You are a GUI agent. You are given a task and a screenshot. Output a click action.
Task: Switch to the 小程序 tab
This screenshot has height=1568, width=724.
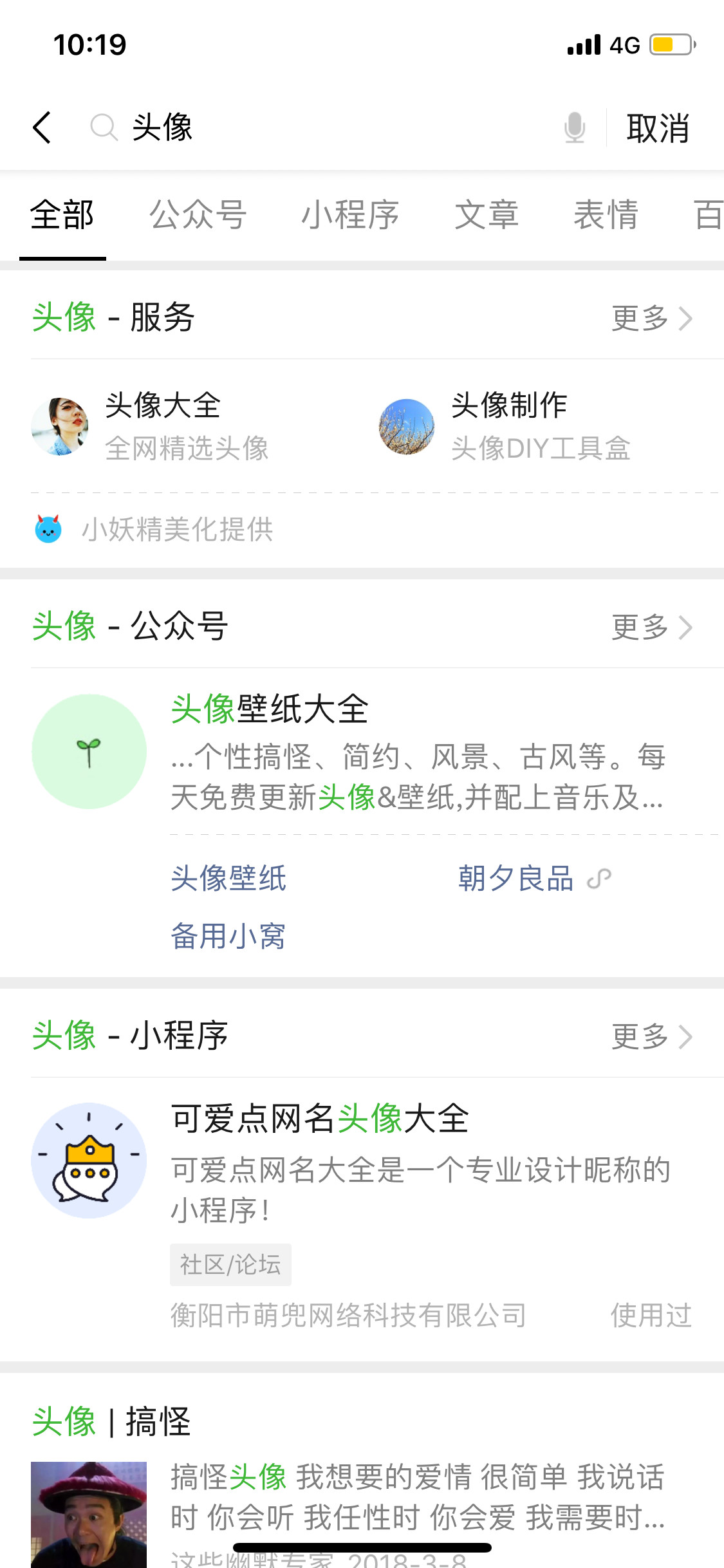pos(350,214)
